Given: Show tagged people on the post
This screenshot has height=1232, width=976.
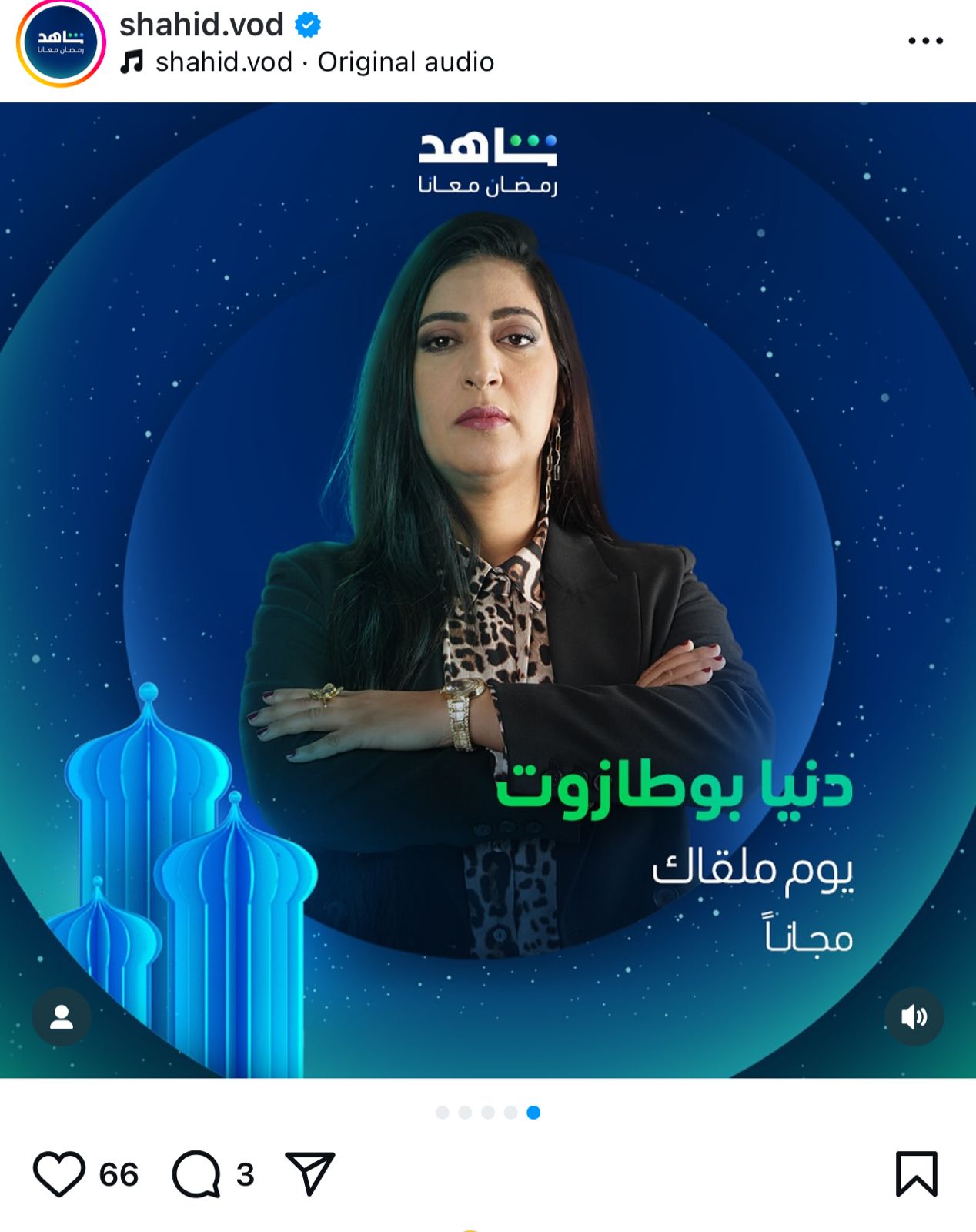Looking at the screenshot, I should point(62,1017).
